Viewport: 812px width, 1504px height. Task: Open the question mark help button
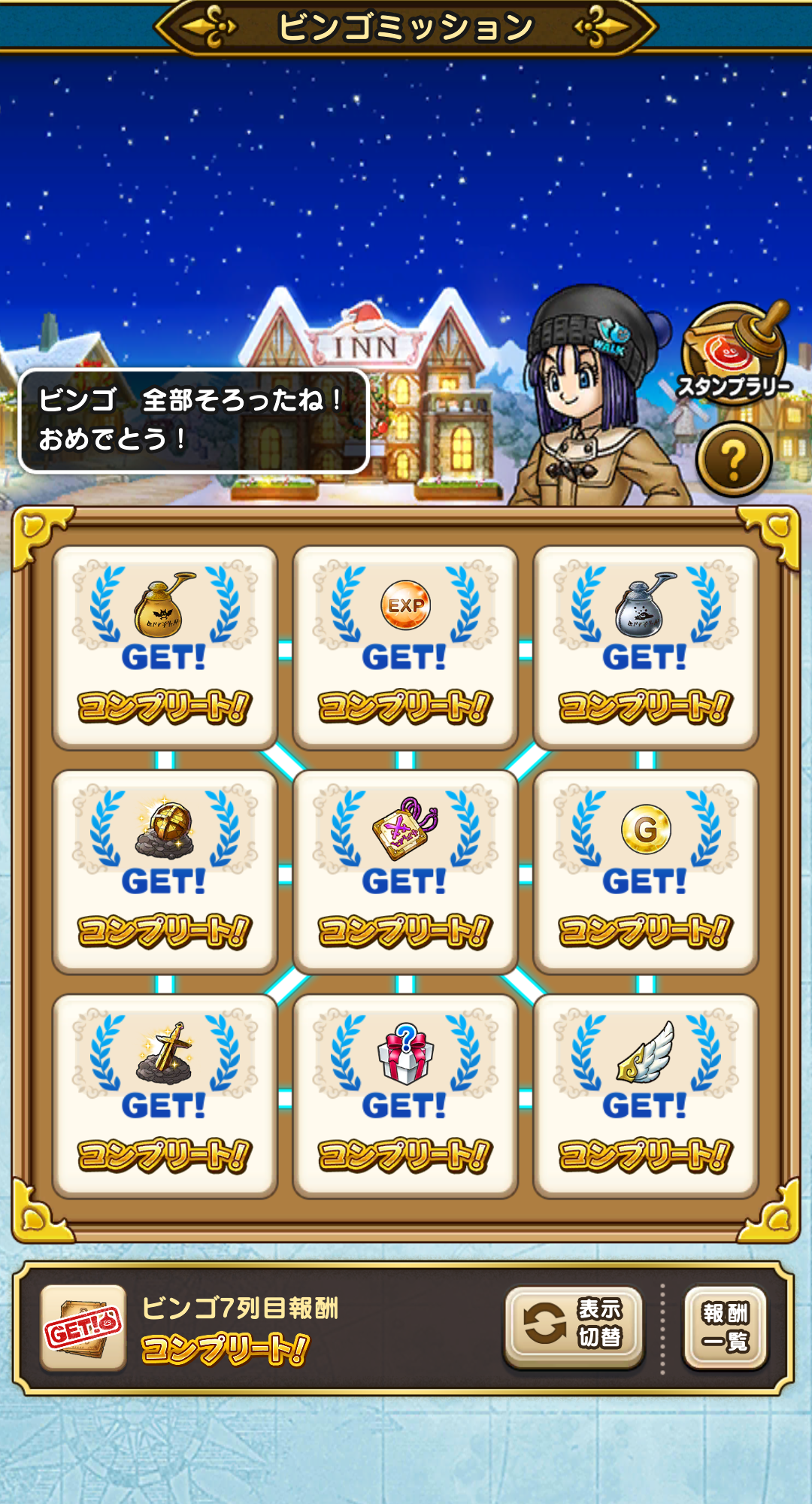(734, 459)
